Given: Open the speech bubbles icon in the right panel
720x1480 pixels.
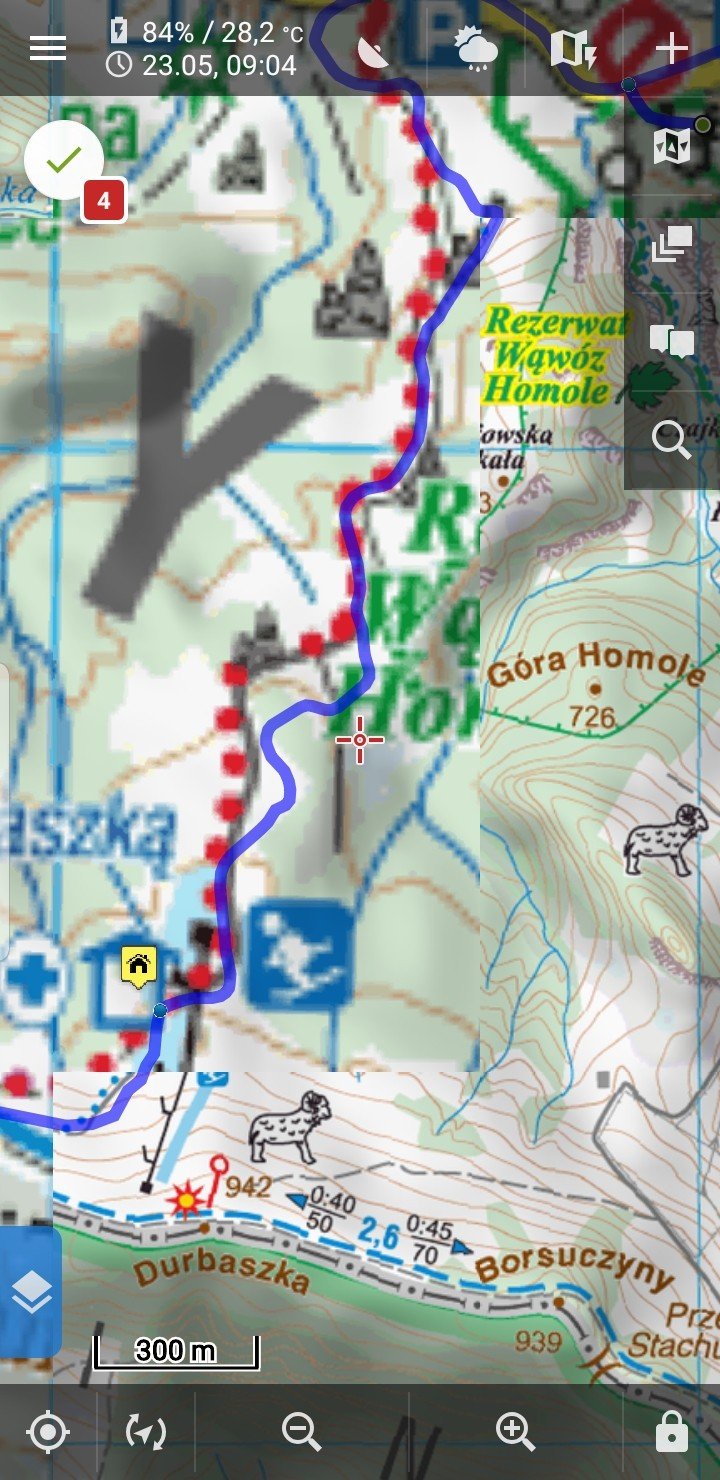Looking at the screenshot, I should (672, 341).
